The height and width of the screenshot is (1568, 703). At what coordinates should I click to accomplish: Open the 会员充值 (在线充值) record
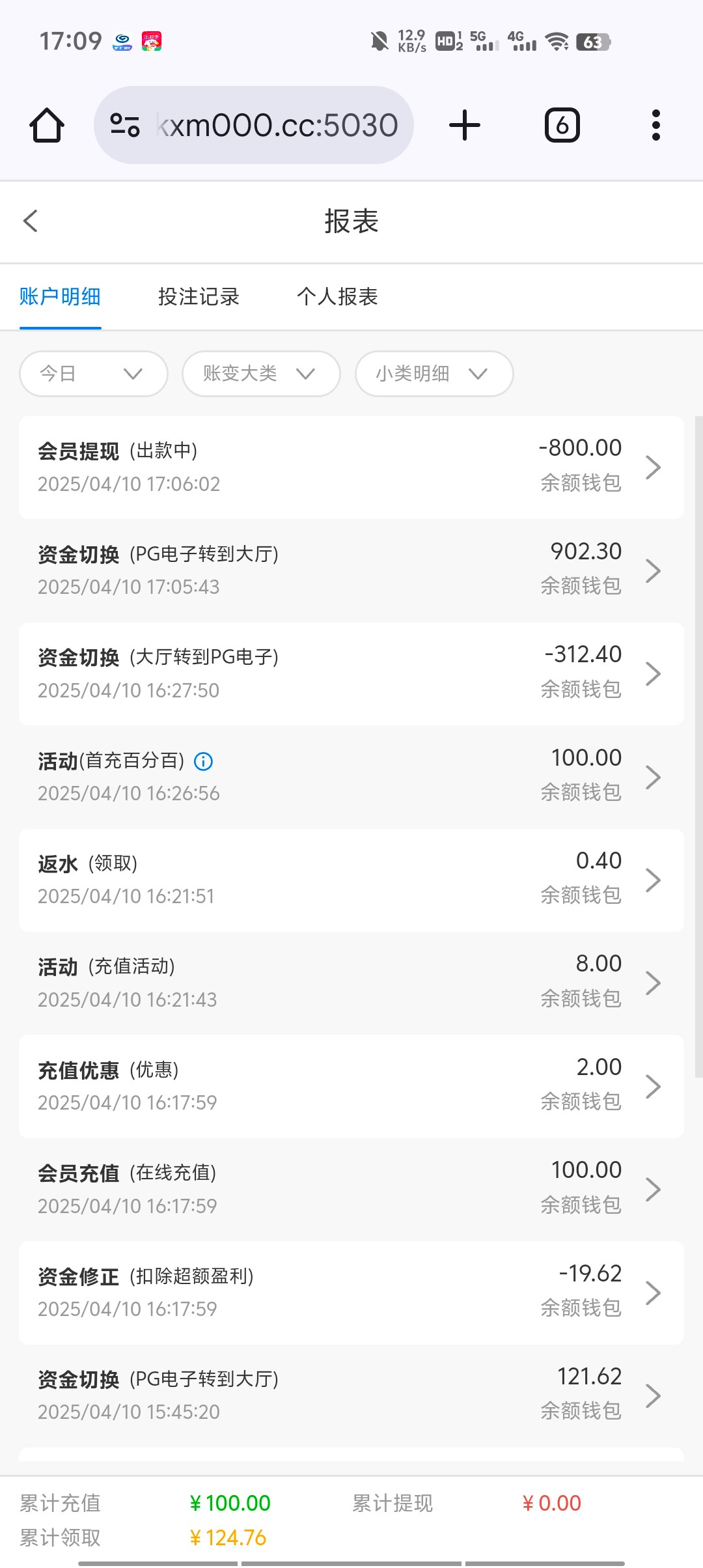coord(351,1190)
